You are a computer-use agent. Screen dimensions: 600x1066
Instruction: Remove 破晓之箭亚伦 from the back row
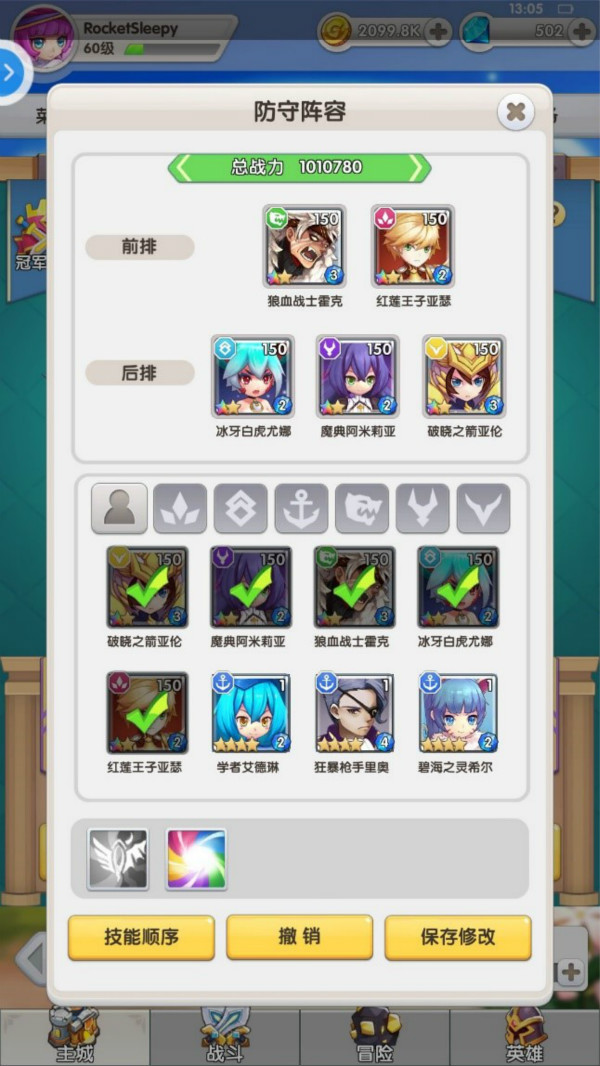pos(464,377)
